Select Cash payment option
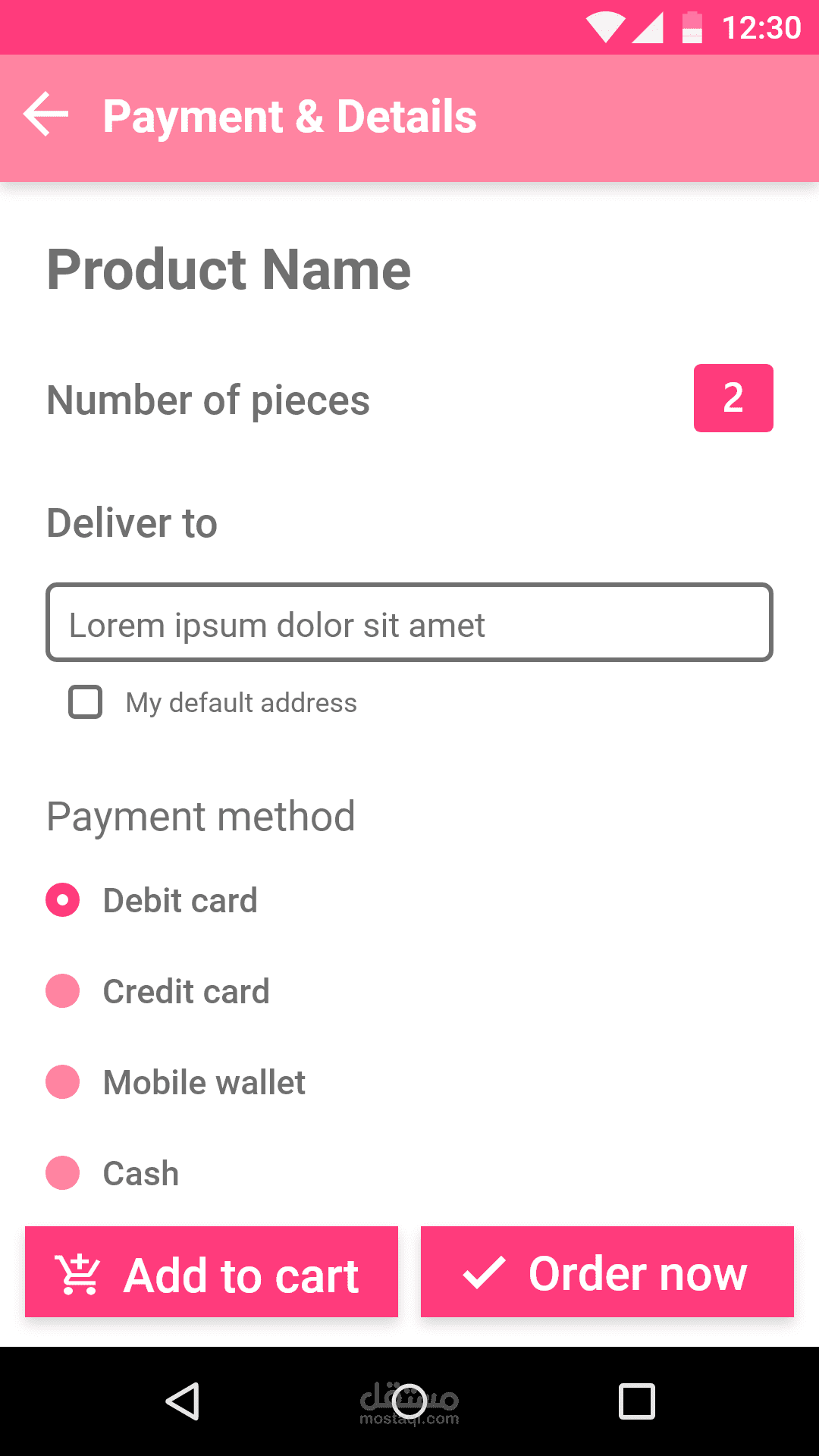819x1456 pixels. pyautogui.click(x=63, y=1173)
